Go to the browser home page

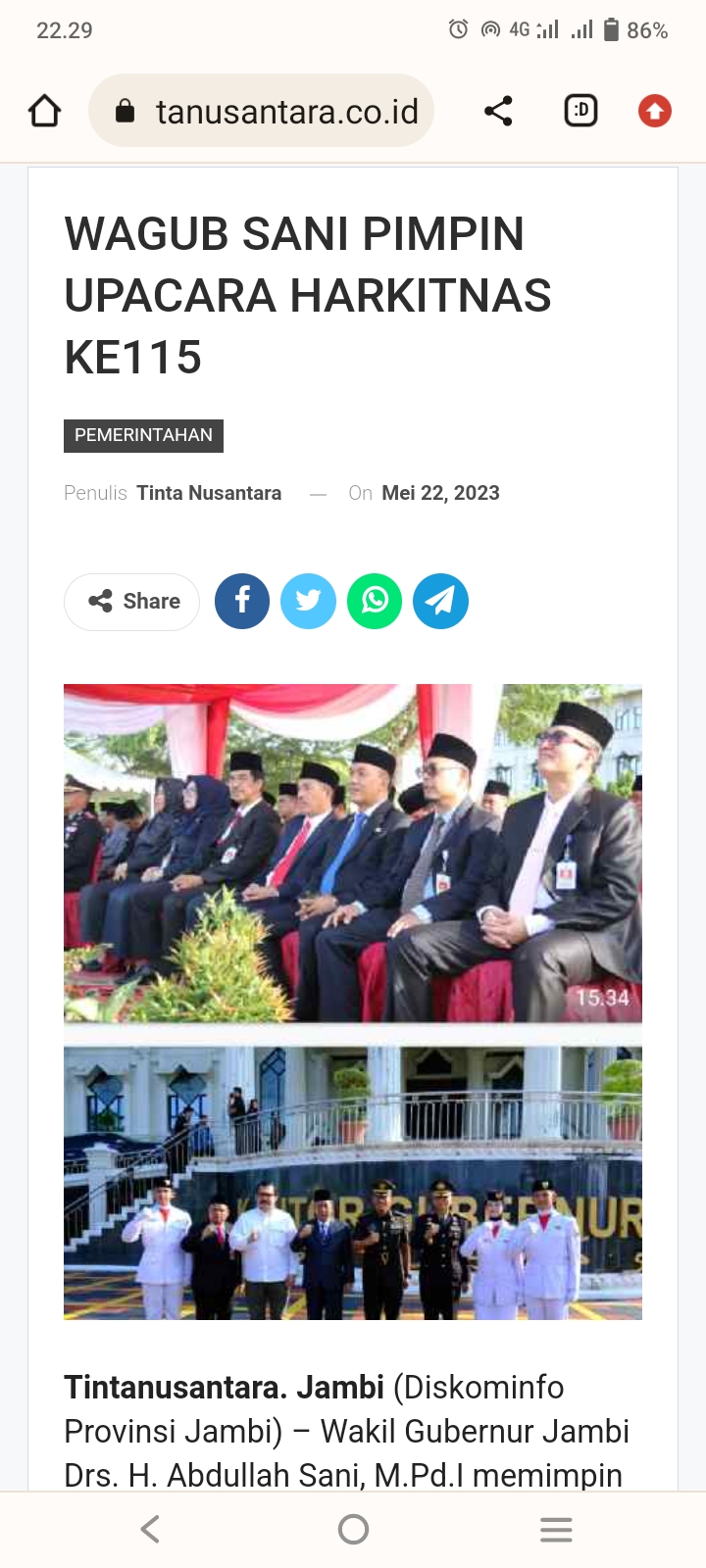tap(45, 111)
